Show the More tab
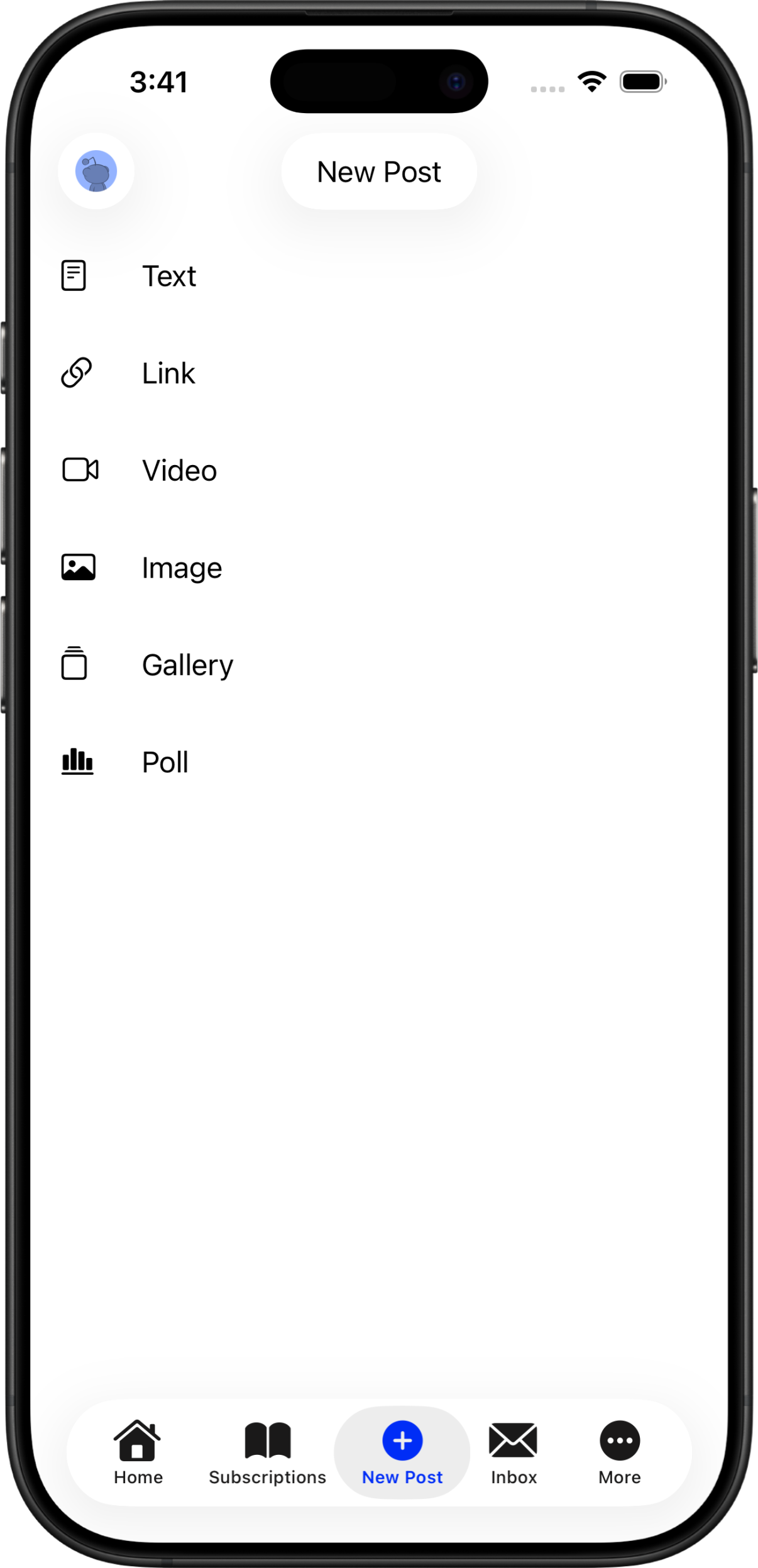This screenshot has width=758, height=1568. 620,1453
